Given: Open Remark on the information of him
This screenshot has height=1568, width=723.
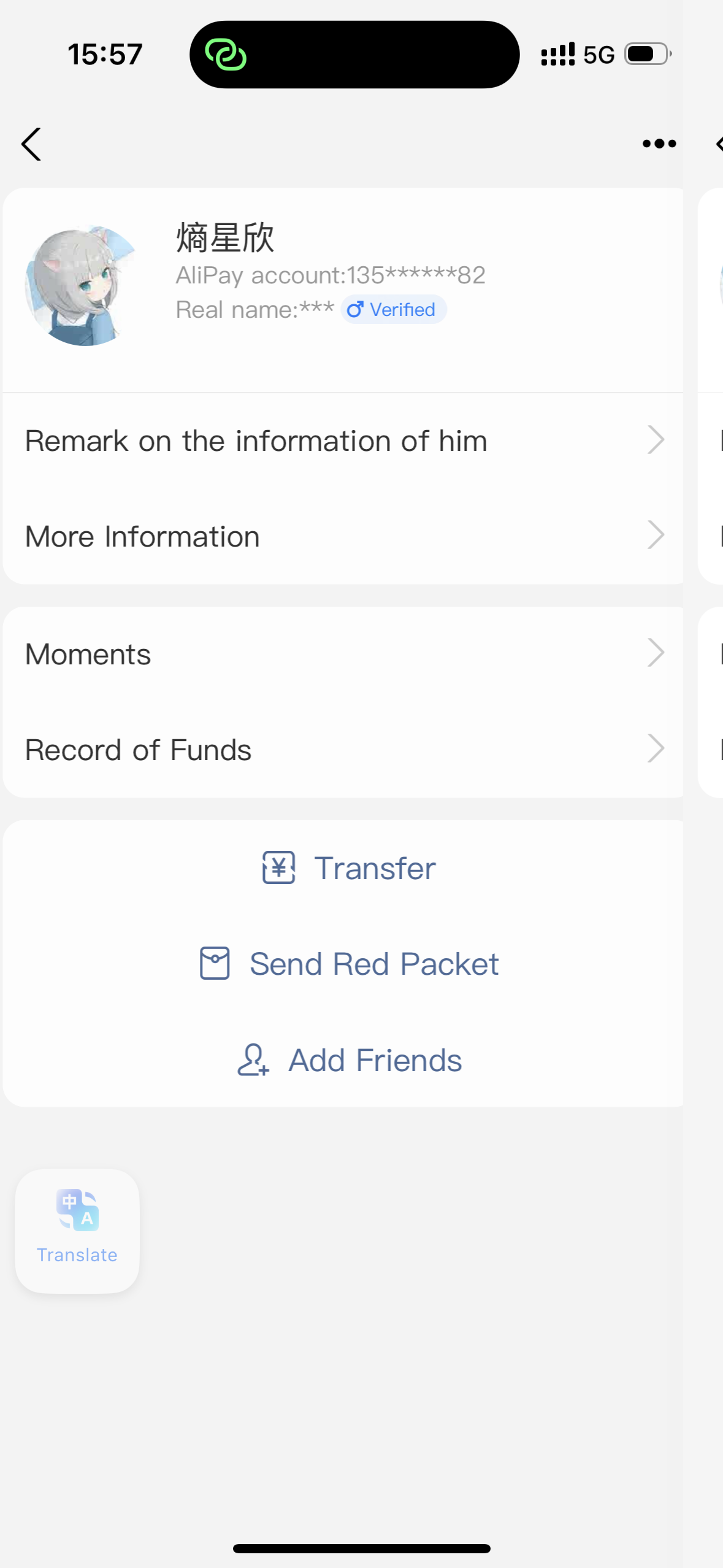Looking at the screenshot, I should point(343,440).
